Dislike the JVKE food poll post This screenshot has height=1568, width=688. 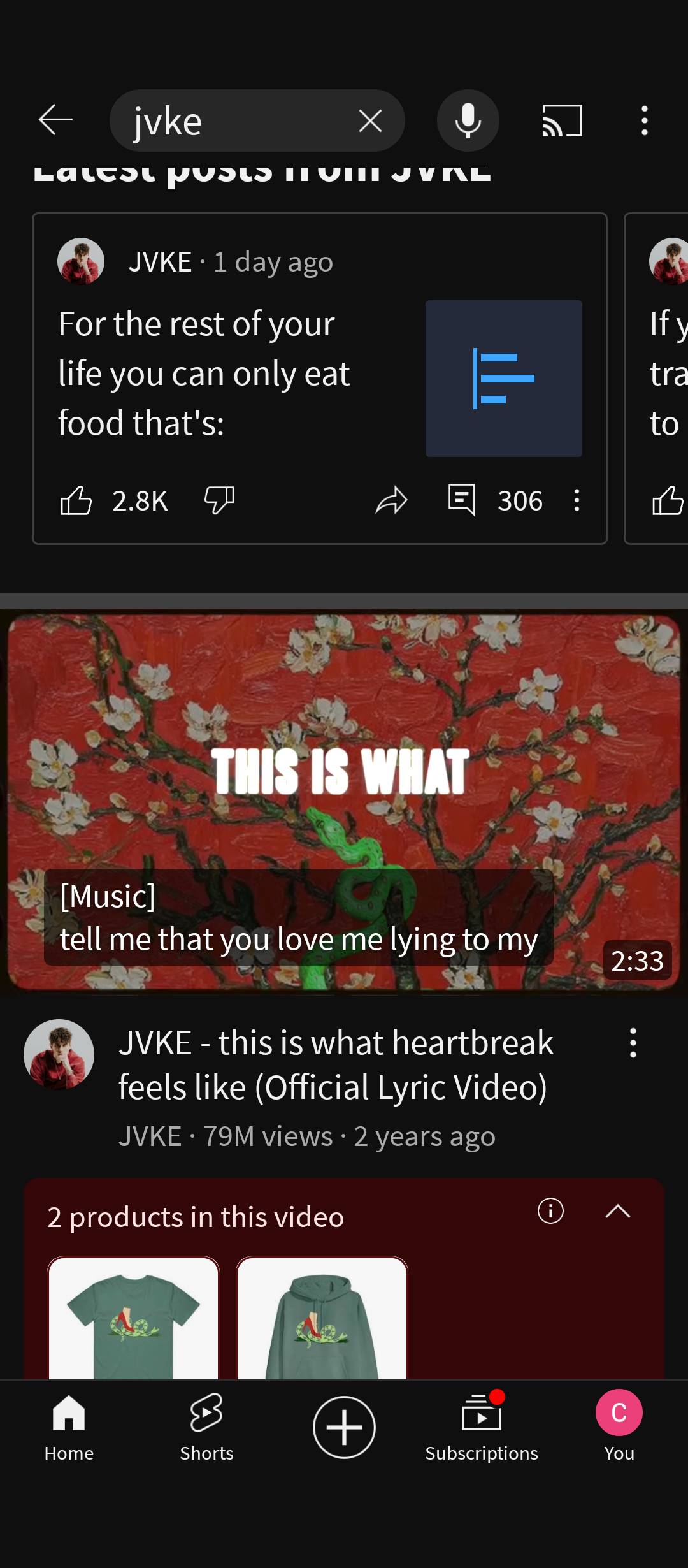coord(219,500)
